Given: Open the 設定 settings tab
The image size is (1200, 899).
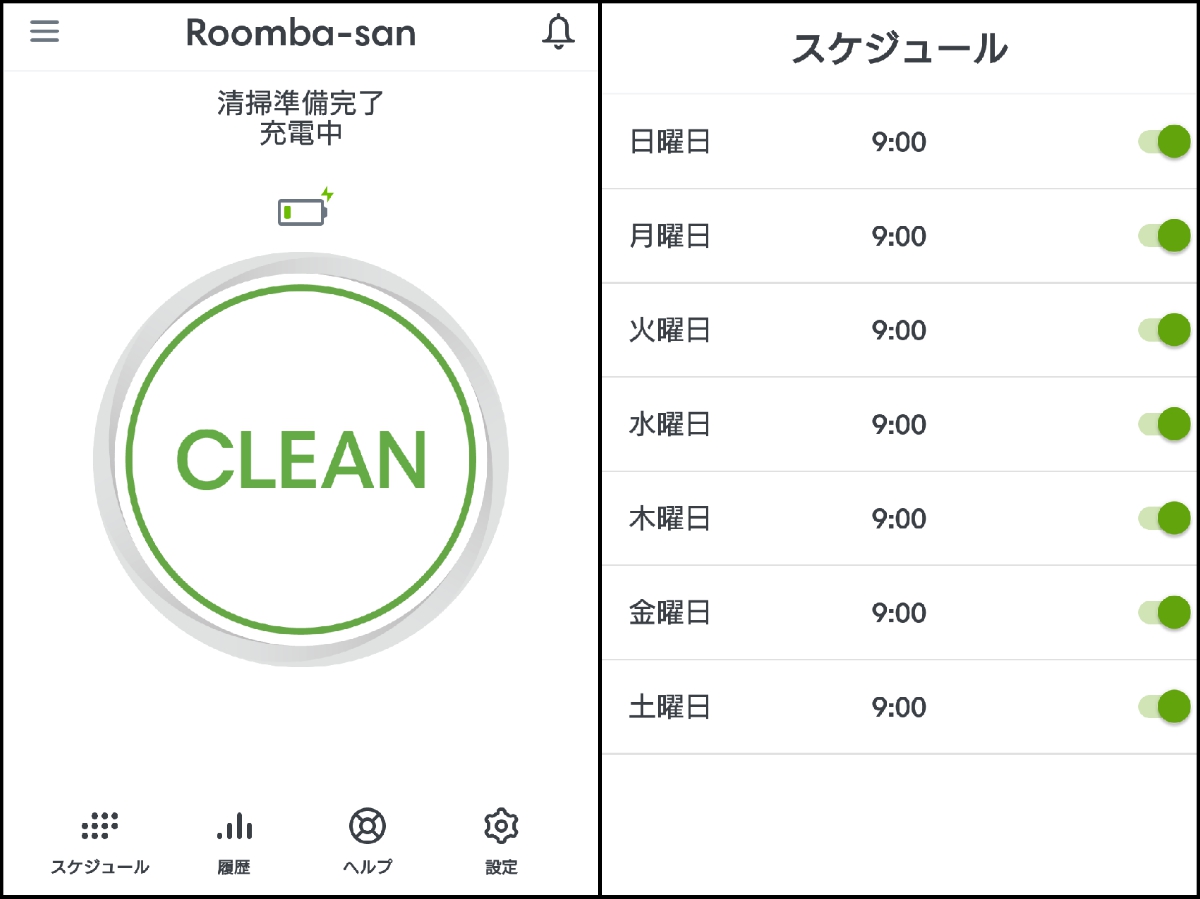Looking at the screenshot, I should [x=501, y=842].
